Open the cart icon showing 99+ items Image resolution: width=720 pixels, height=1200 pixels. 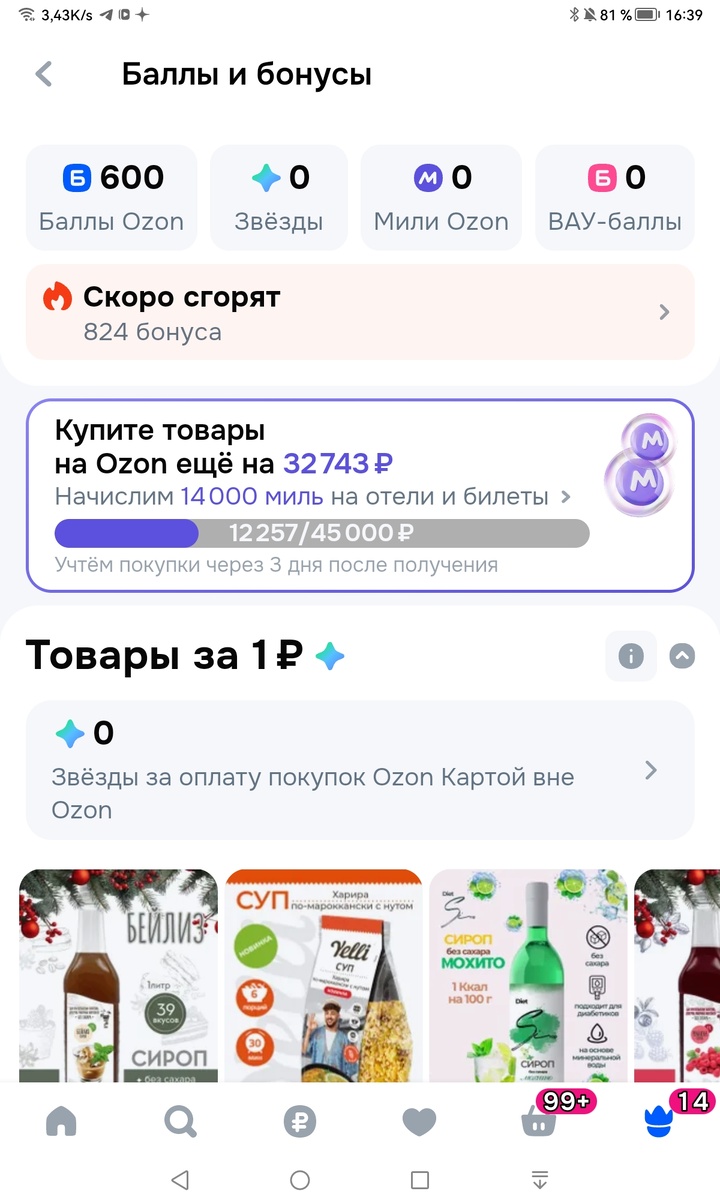point(539,1122)
